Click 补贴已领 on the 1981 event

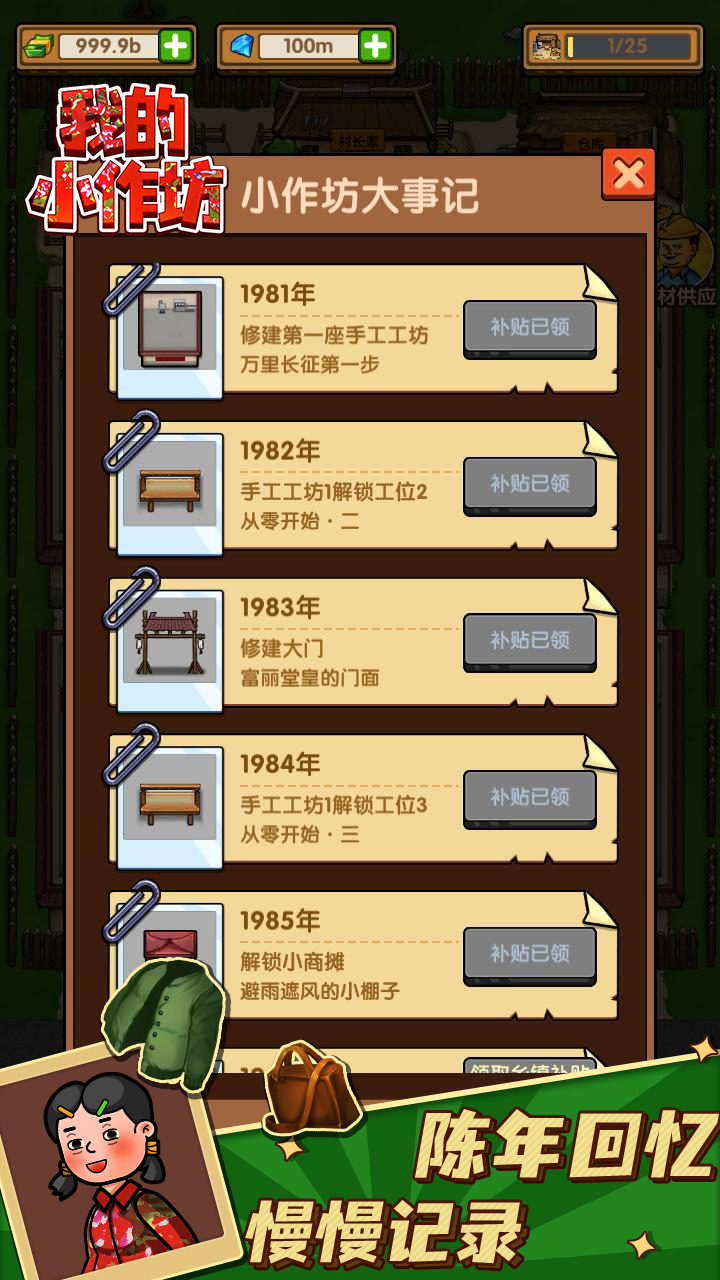(x=530, y=328)
